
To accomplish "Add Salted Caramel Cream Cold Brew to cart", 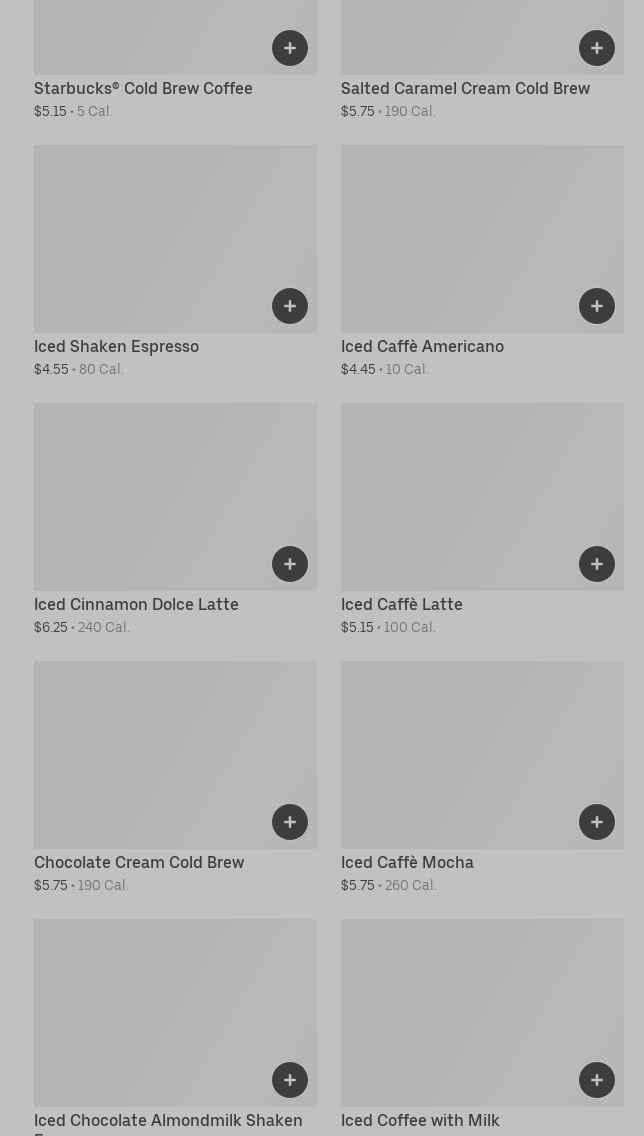I will tap(597, 48).
